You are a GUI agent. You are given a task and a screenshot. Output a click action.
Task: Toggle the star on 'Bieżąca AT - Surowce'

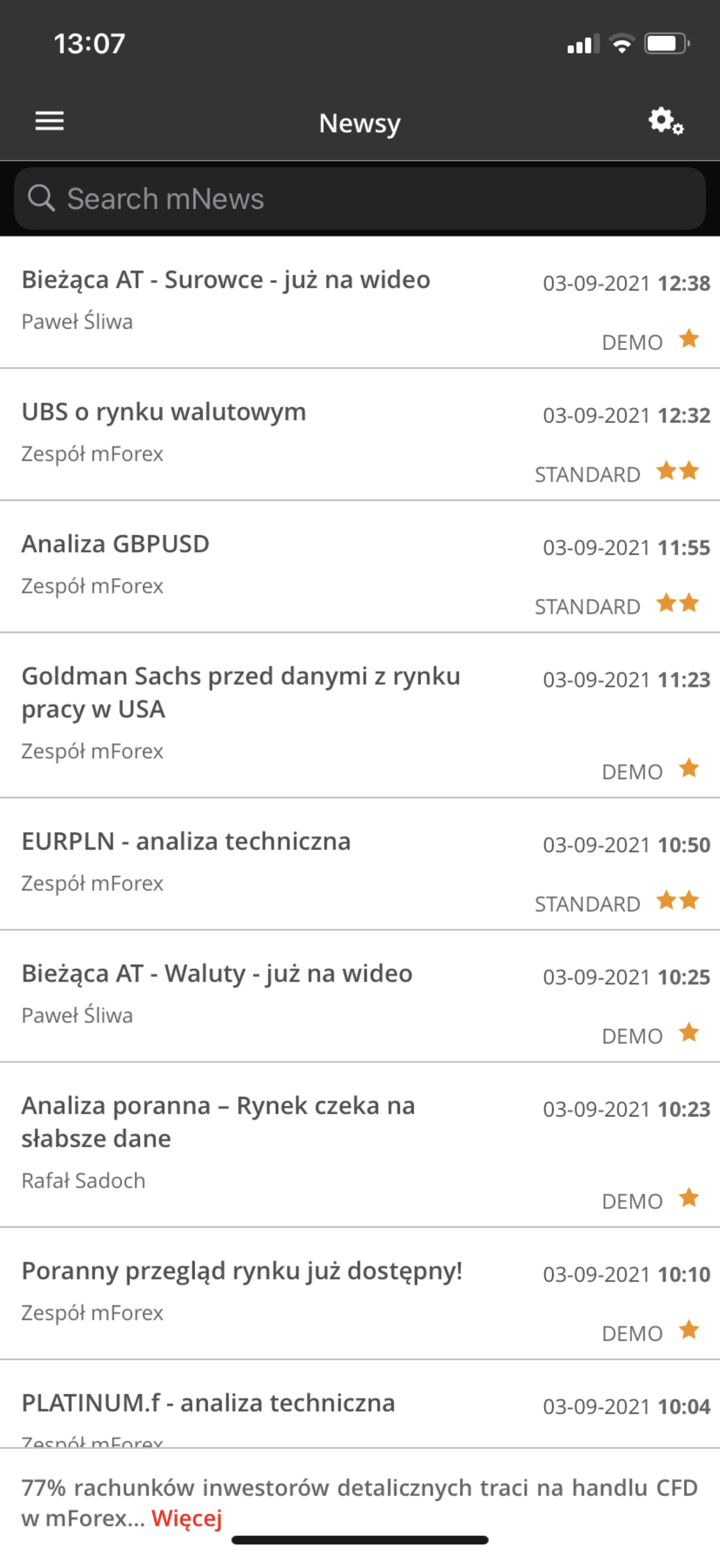coord(688,339)
